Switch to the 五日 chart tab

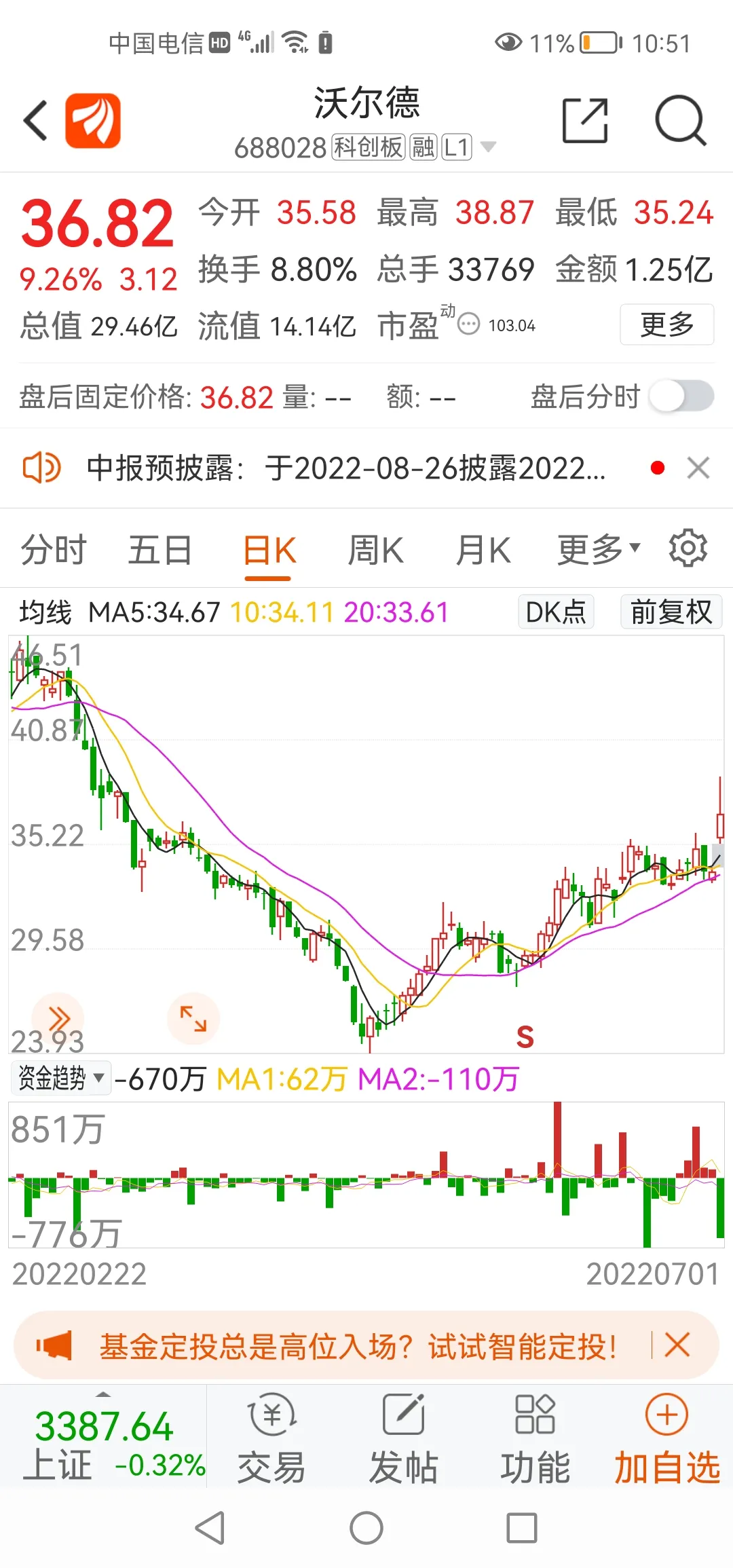(159, 550)
